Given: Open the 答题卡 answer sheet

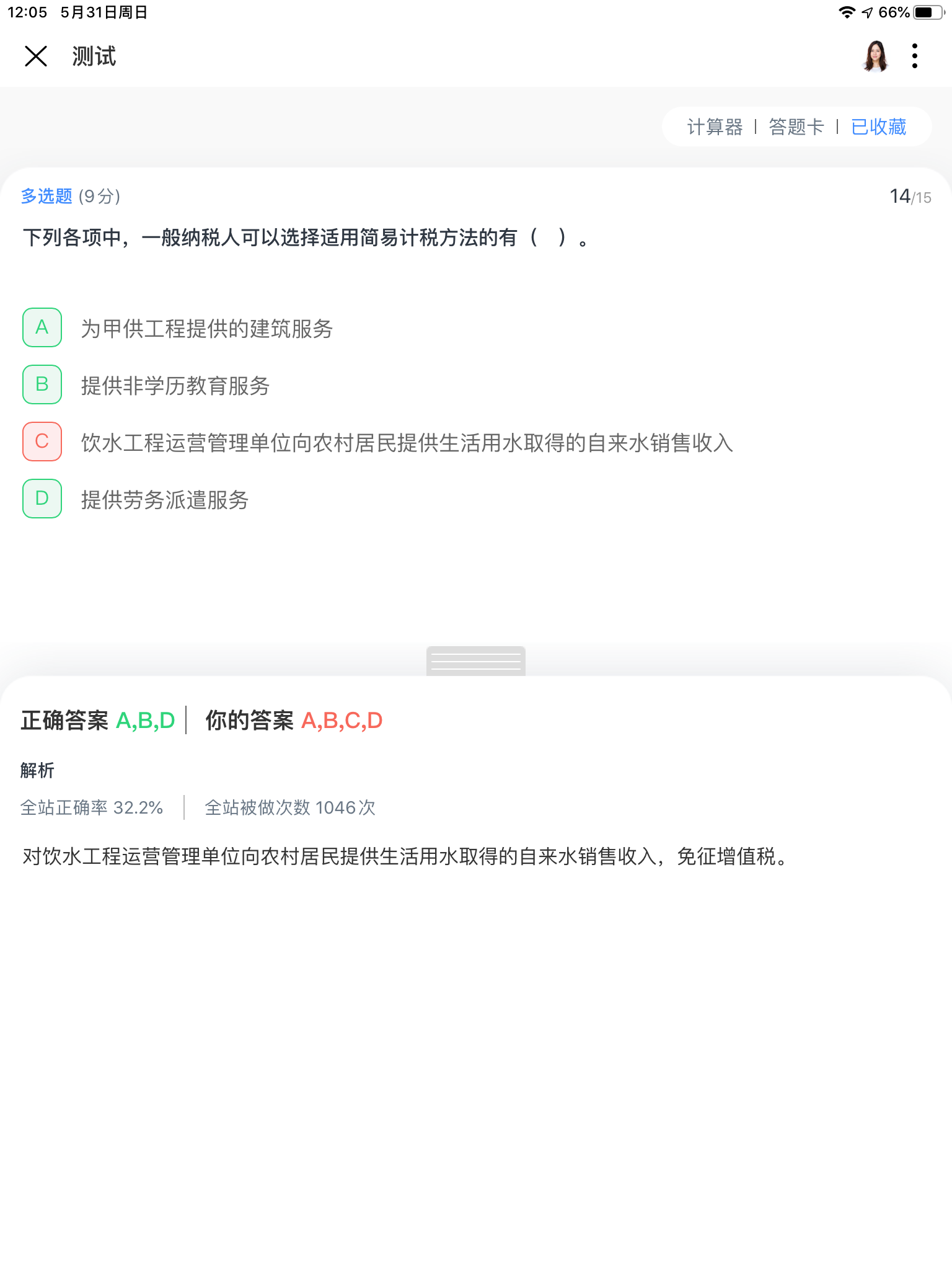Looking at the screenshot, I should click(796, 127).
